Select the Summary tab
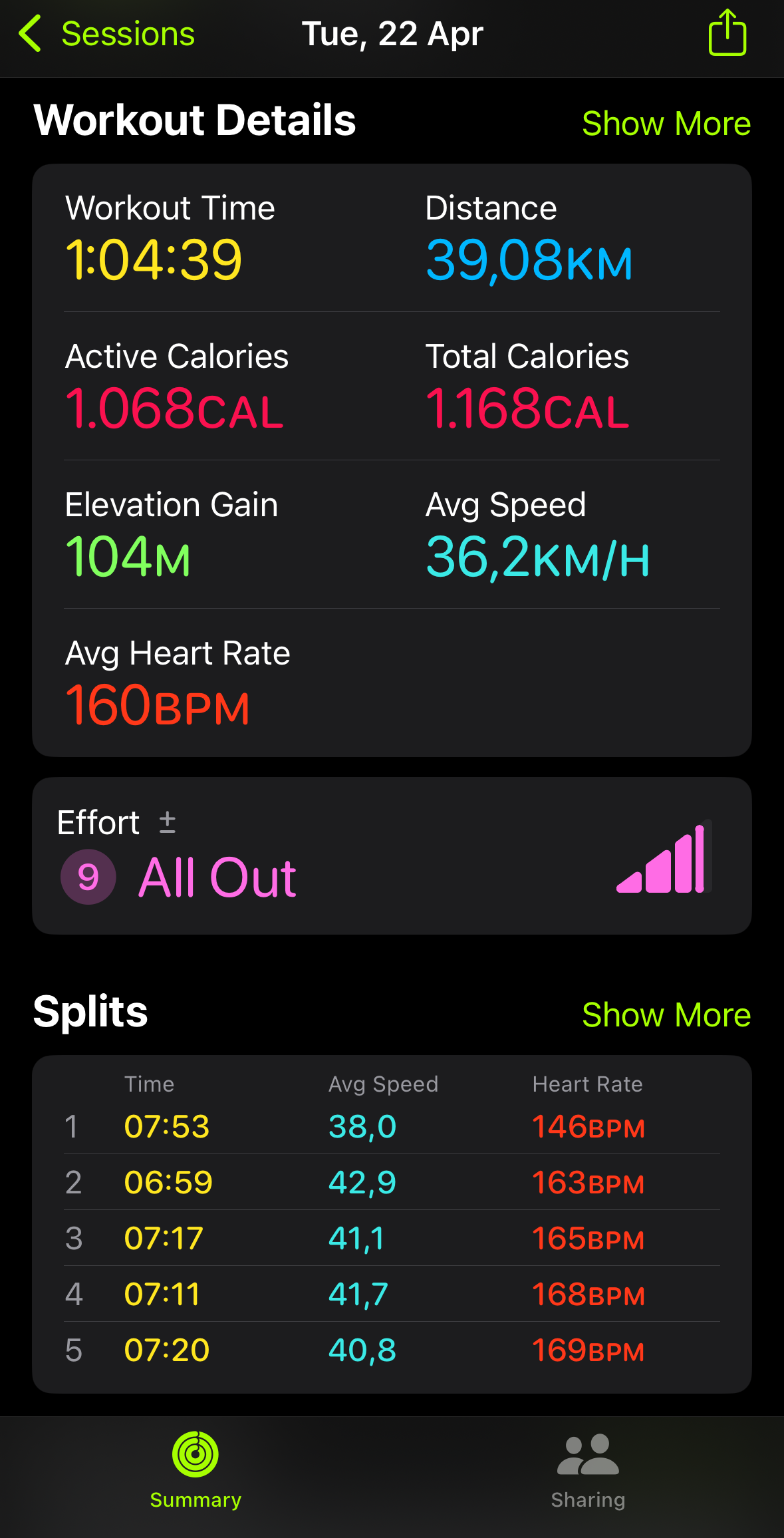 [196, 1472]
